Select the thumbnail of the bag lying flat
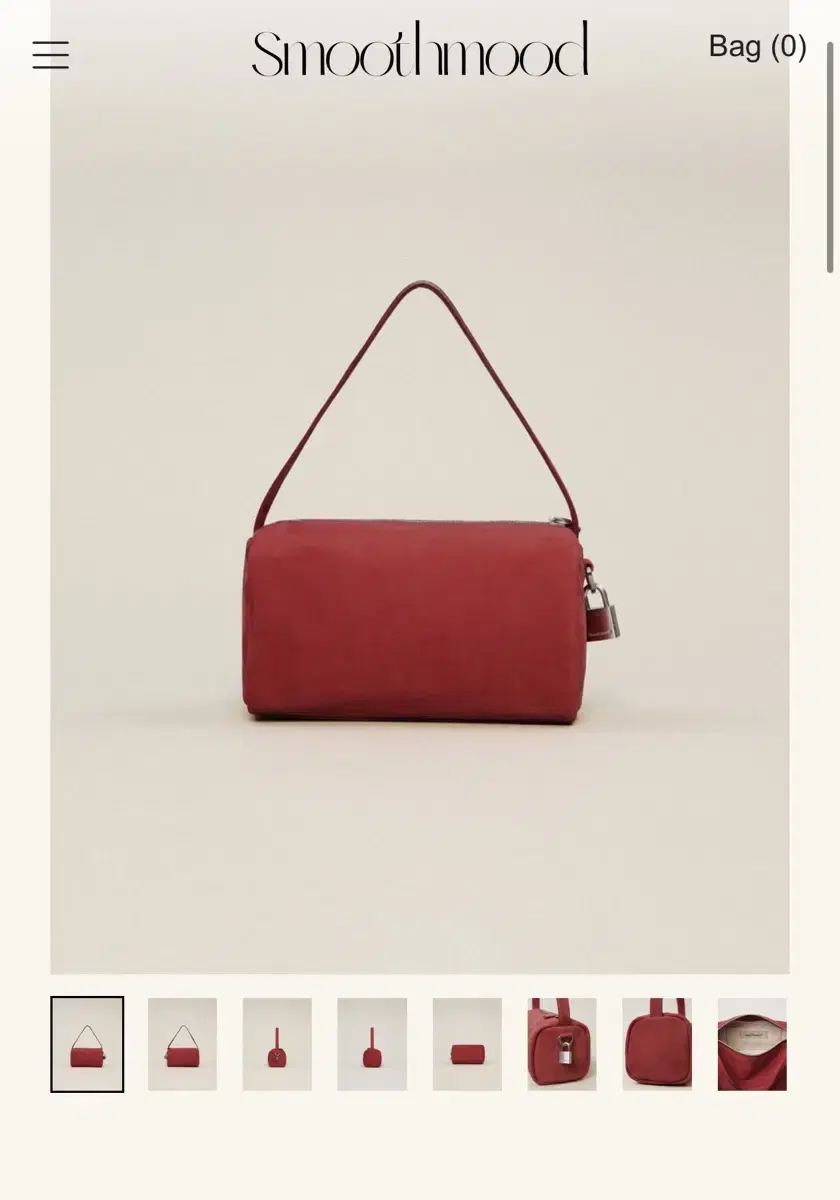 pyautogui.click(x=465, y=1044)
